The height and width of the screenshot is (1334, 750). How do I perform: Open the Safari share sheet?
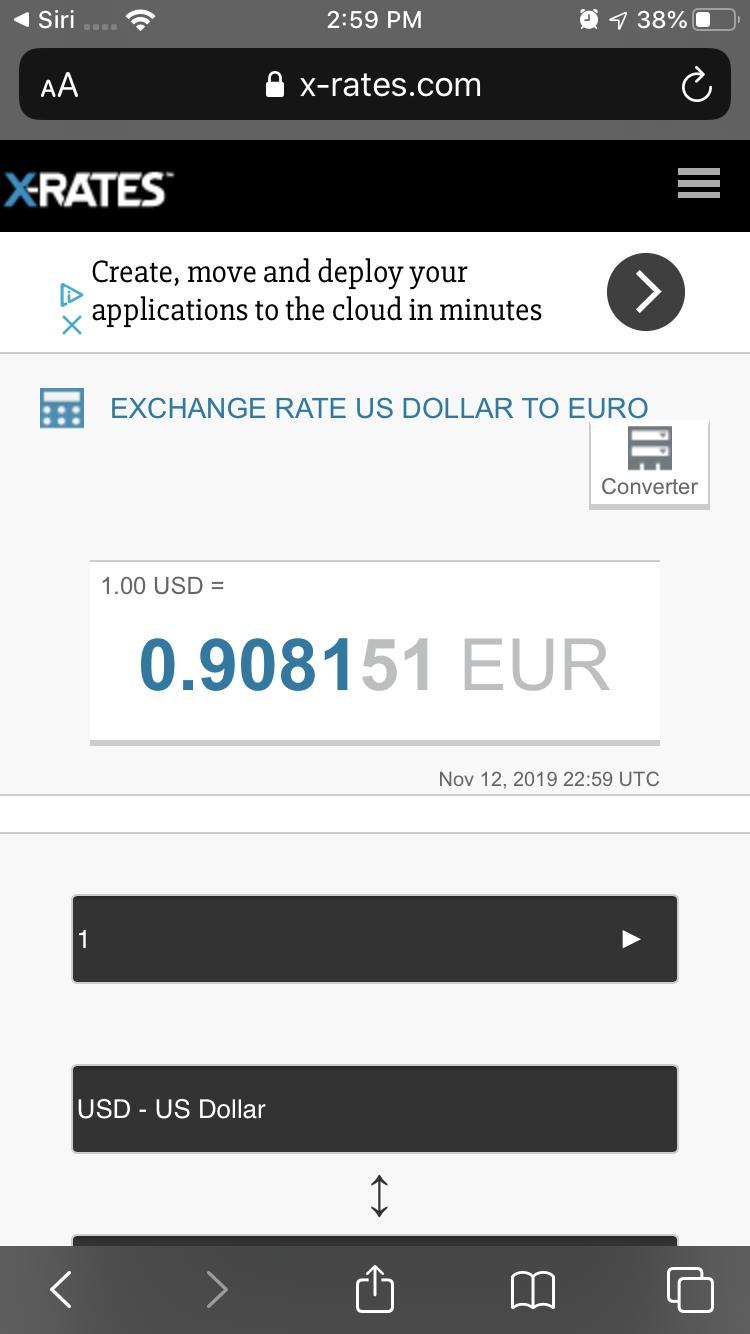pyautogui.click(x=375, y=1289)
